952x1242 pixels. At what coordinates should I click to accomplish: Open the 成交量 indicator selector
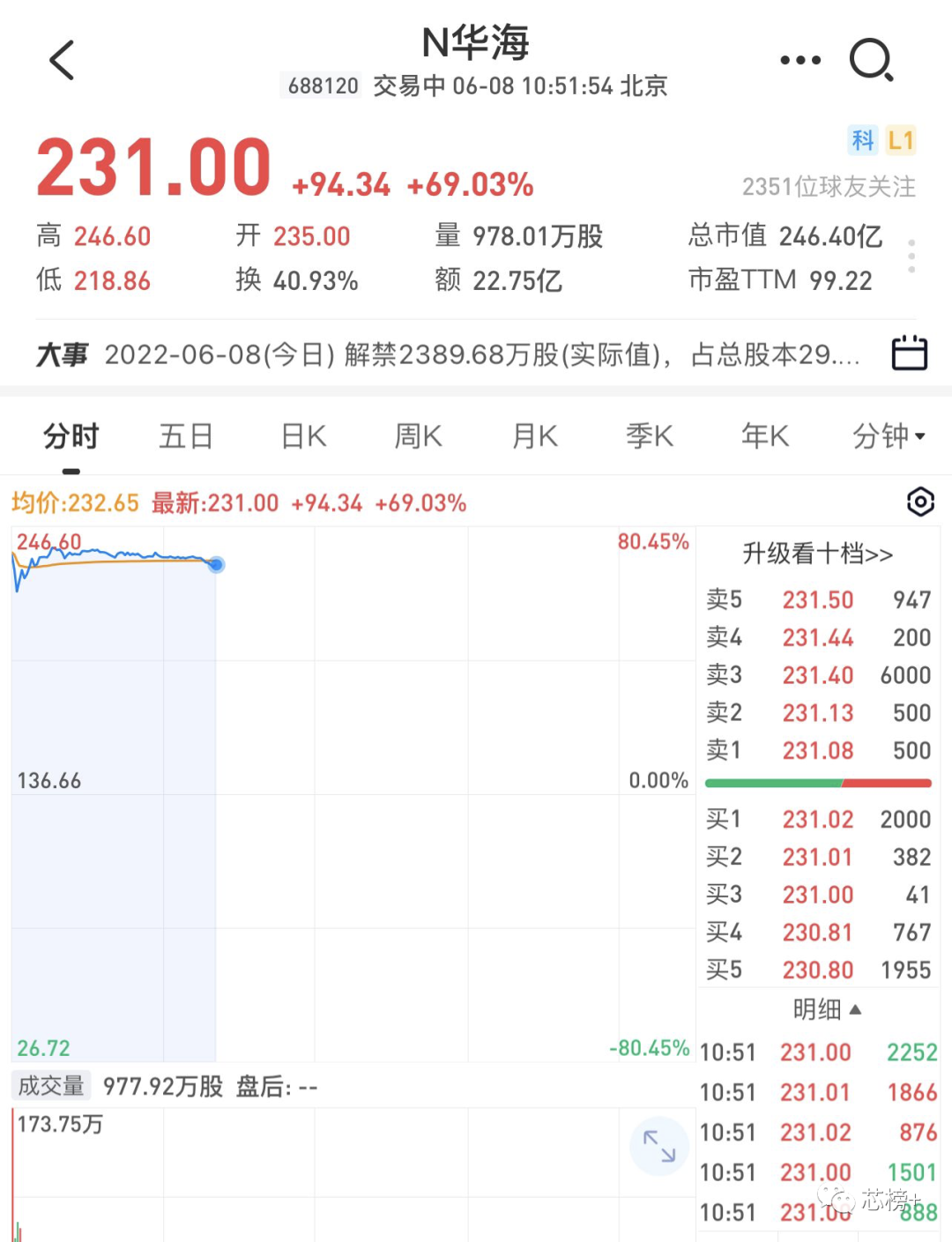point(51,1086)
